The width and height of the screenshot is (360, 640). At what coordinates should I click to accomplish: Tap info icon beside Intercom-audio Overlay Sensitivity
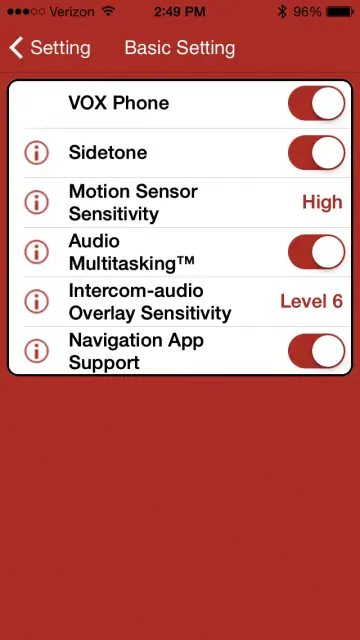(x=36, y=302)
